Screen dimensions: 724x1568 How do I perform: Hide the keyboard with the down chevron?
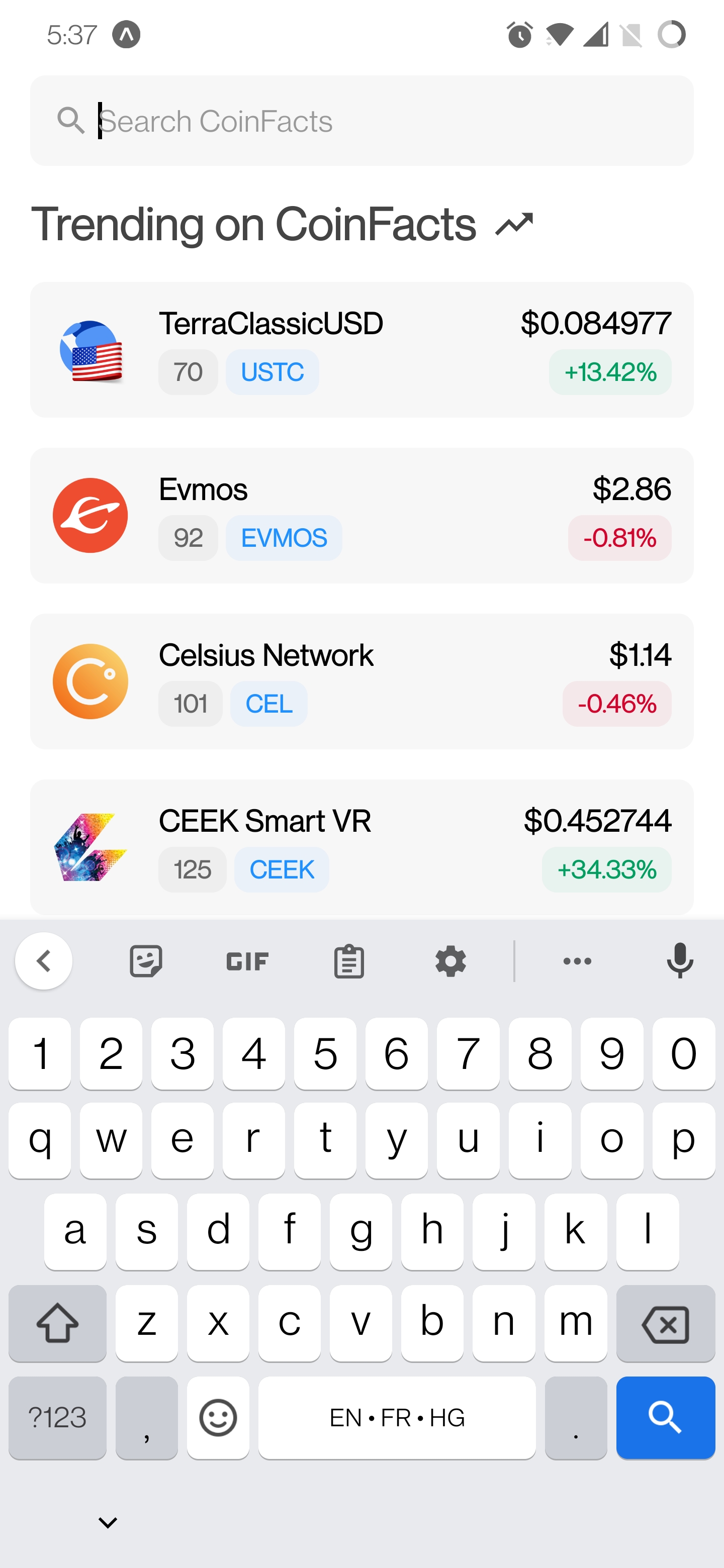tap(108, 1523)
